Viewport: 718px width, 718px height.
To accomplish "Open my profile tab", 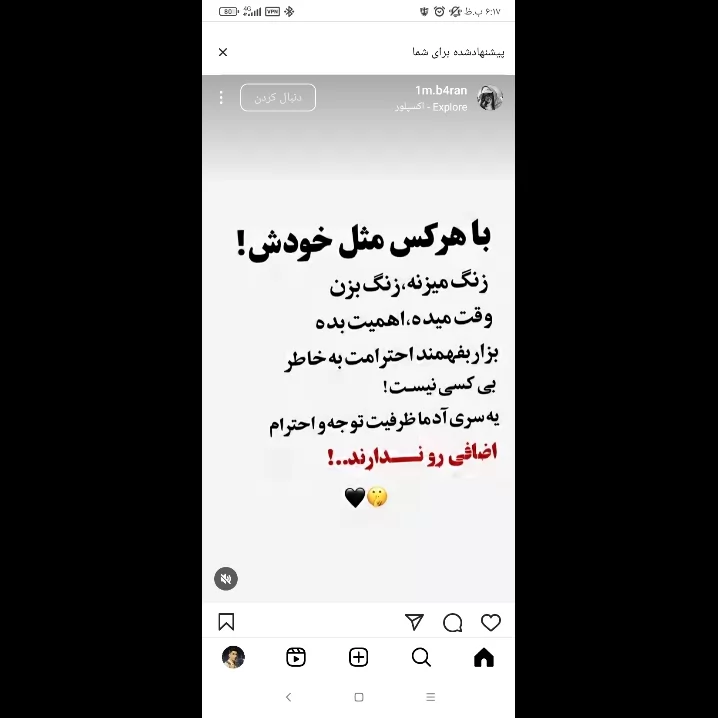I will [234, 657].
